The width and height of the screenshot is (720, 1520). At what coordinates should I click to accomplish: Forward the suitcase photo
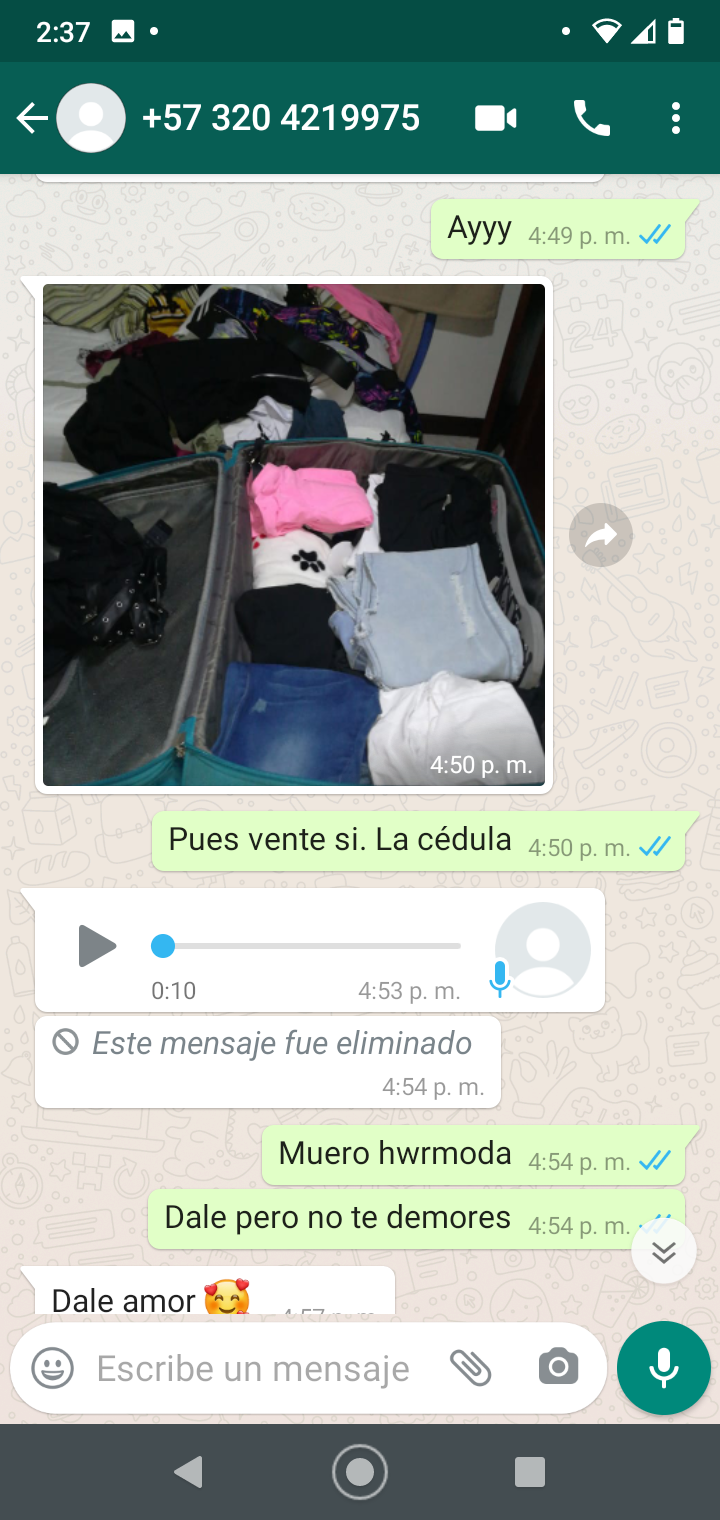click(601, 536)
